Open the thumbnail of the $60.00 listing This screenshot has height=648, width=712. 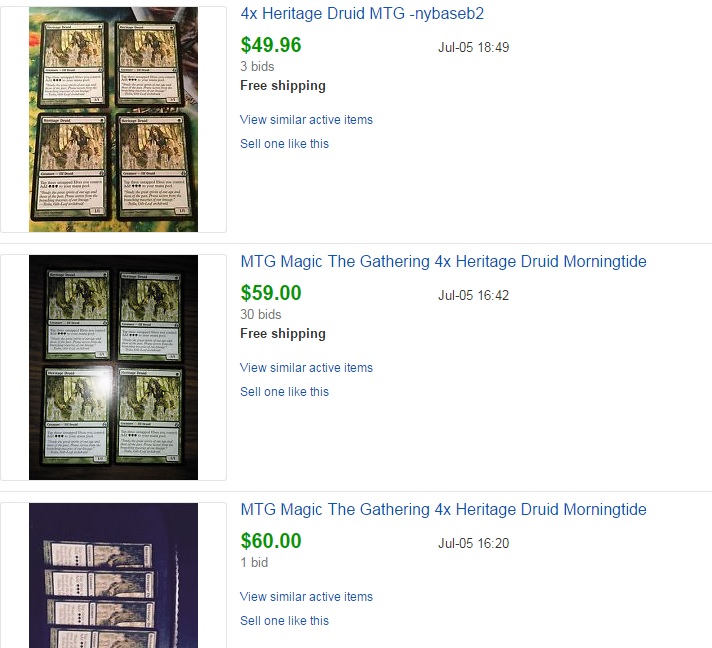[113, 575]
